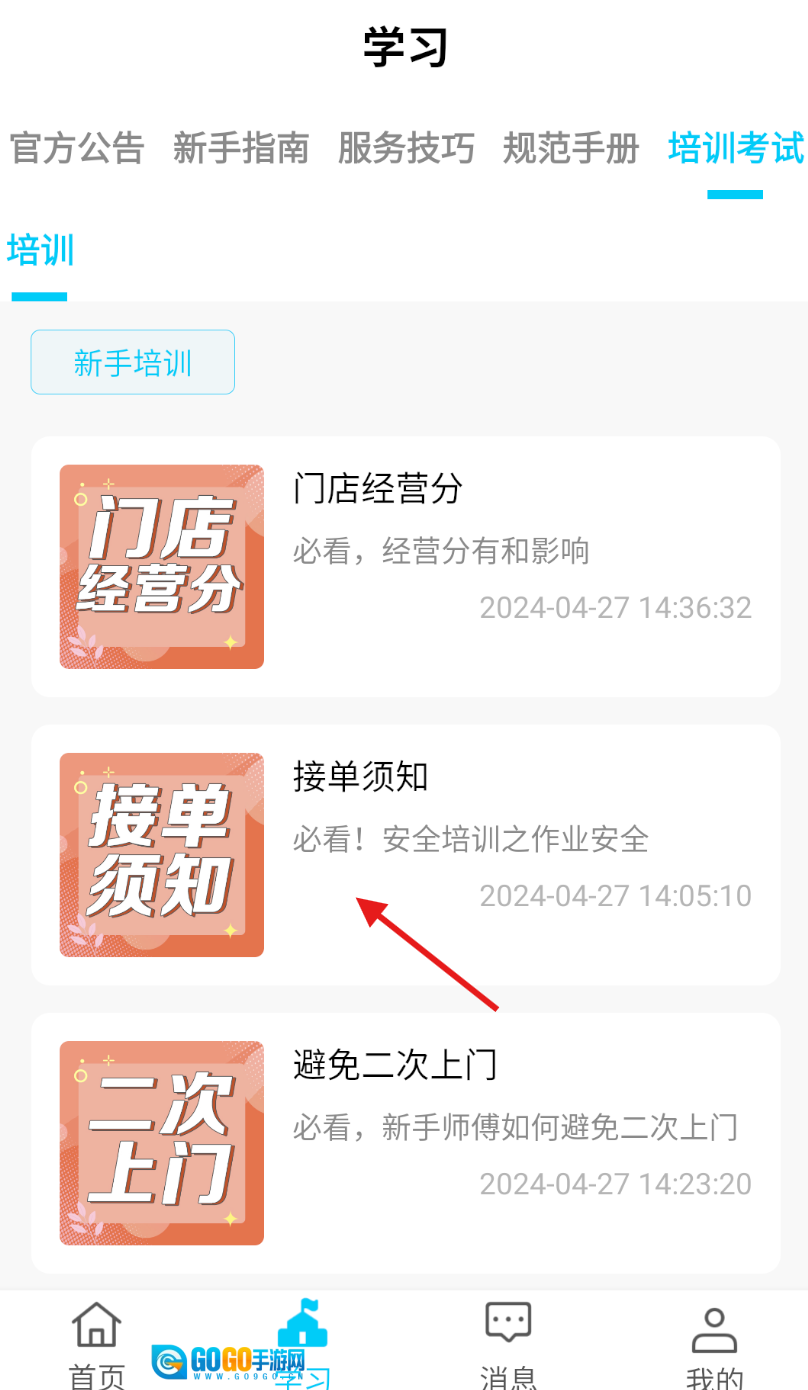Select the 服务技巧 tab
Screen dimensions: 808x1390
tap(406, 148)
